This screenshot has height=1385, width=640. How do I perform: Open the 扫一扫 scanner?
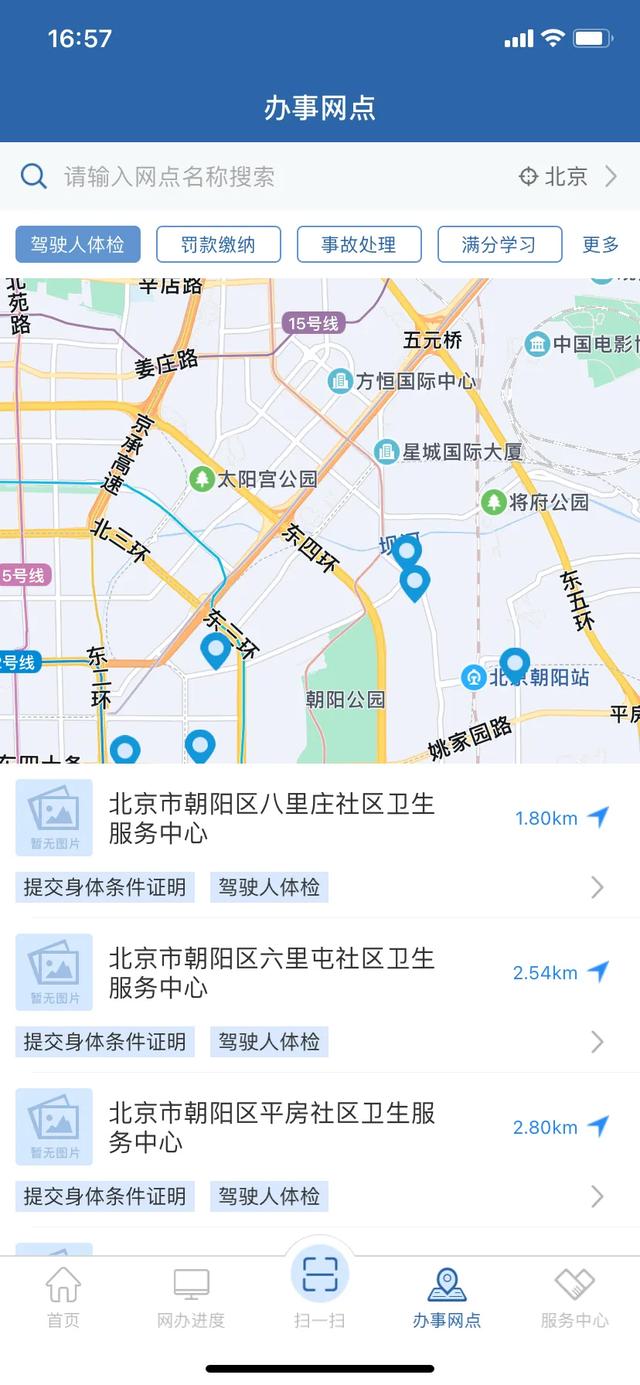(320, 1288)
